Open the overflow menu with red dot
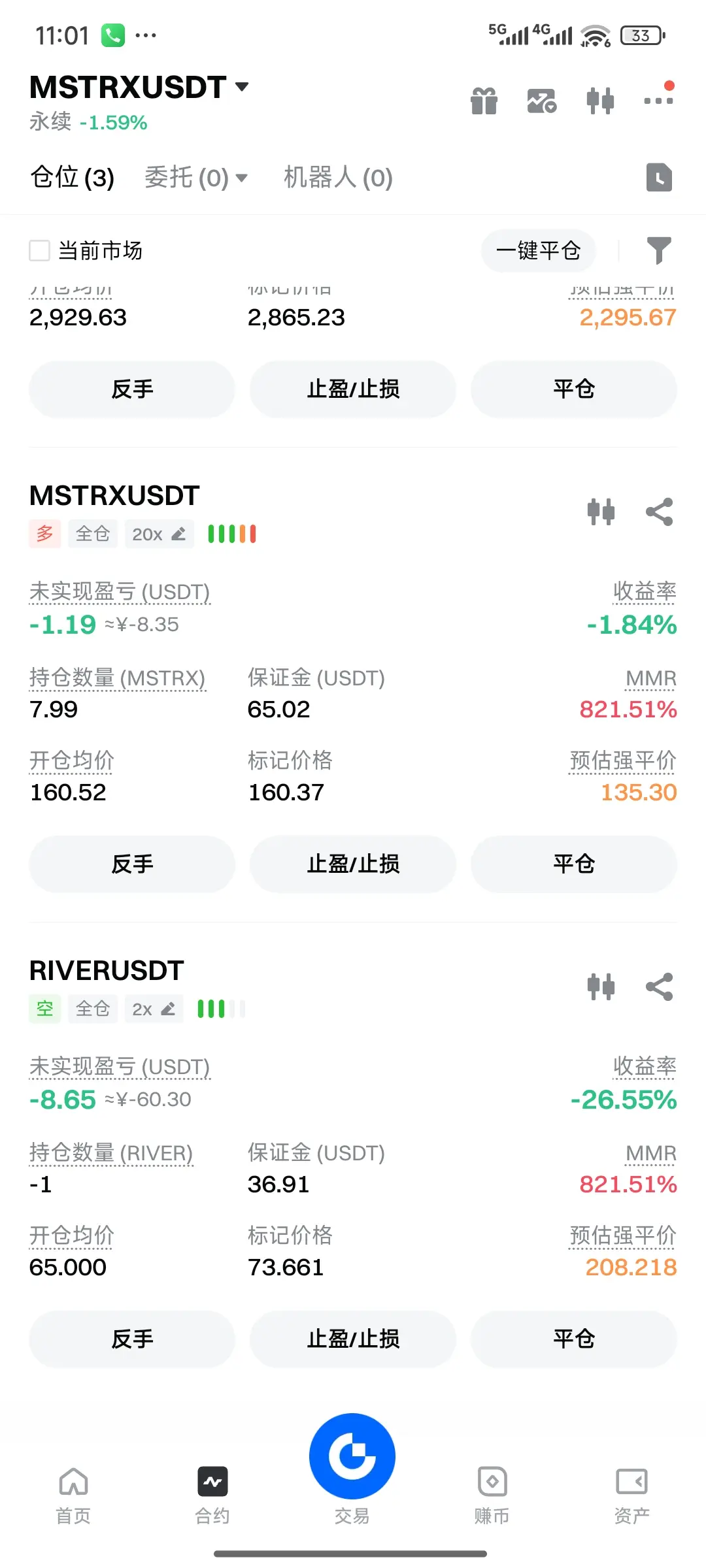The image size is (706, 1568). pyautogui.click(x=658, y=99)
